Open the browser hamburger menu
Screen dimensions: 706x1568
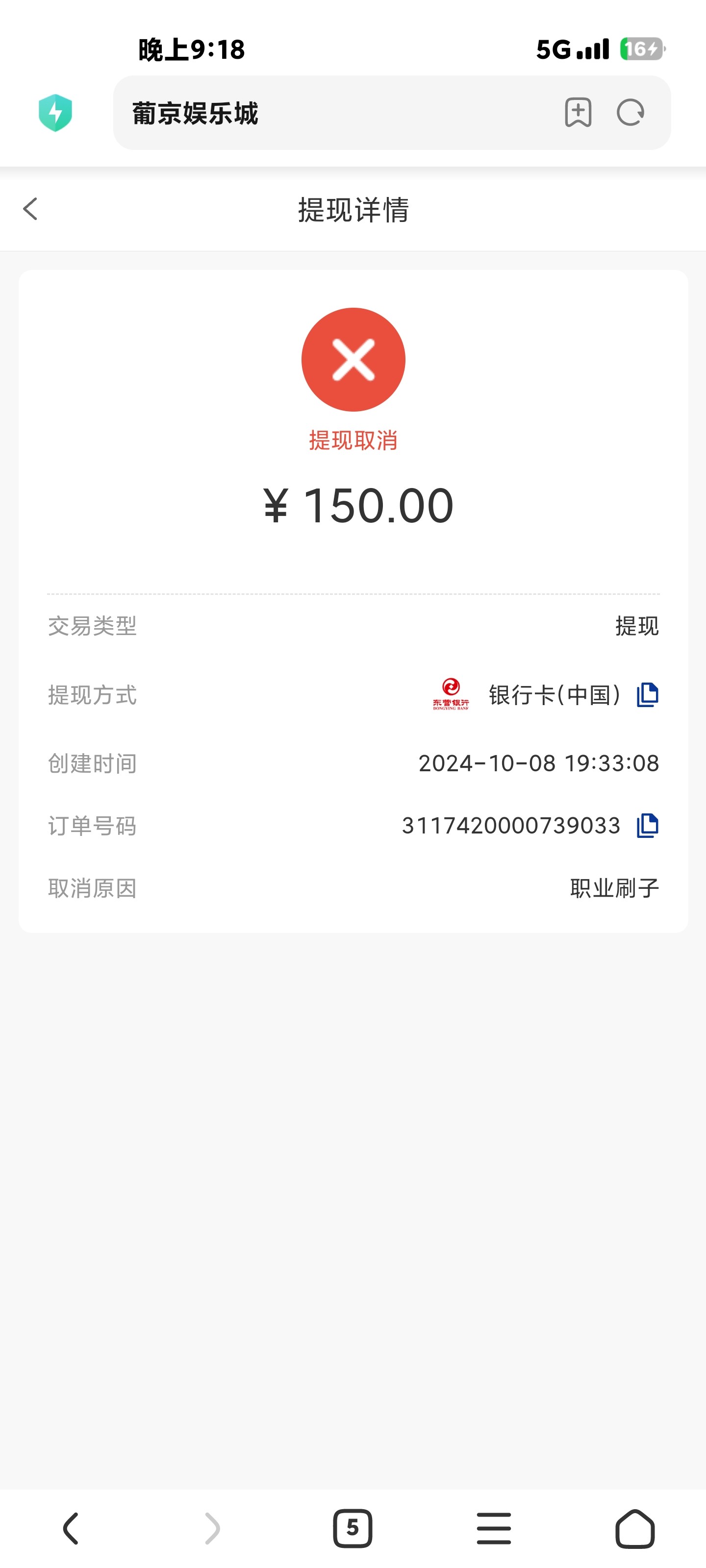[494, 1528]
